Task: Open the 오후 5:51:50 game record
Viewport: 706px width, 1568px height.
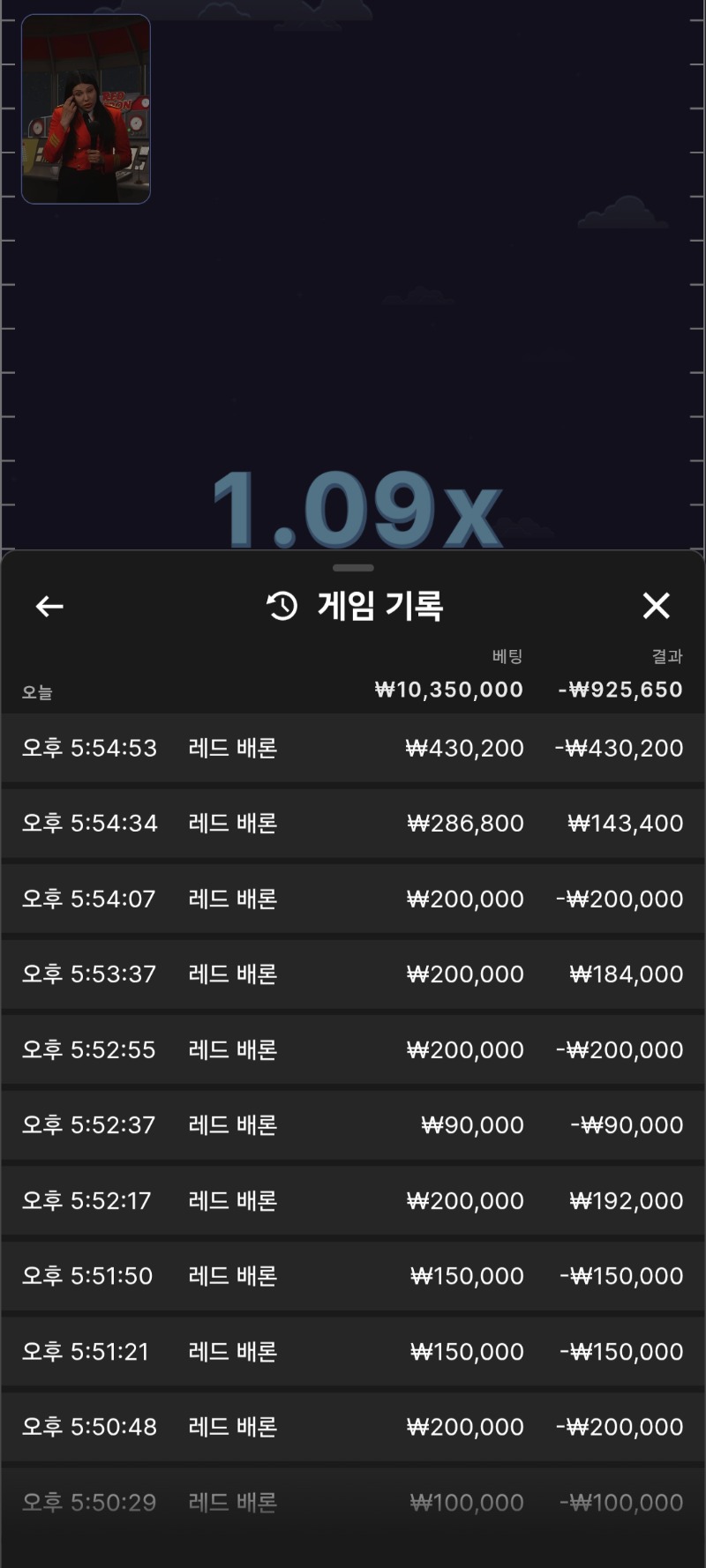Action: pos(353,1275)
